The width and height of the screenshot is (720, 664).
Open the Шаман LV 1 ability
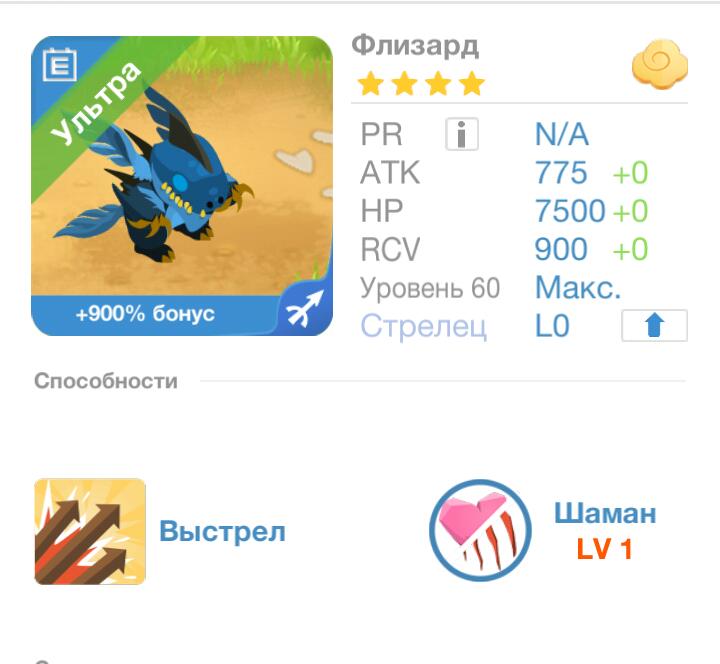480,531
